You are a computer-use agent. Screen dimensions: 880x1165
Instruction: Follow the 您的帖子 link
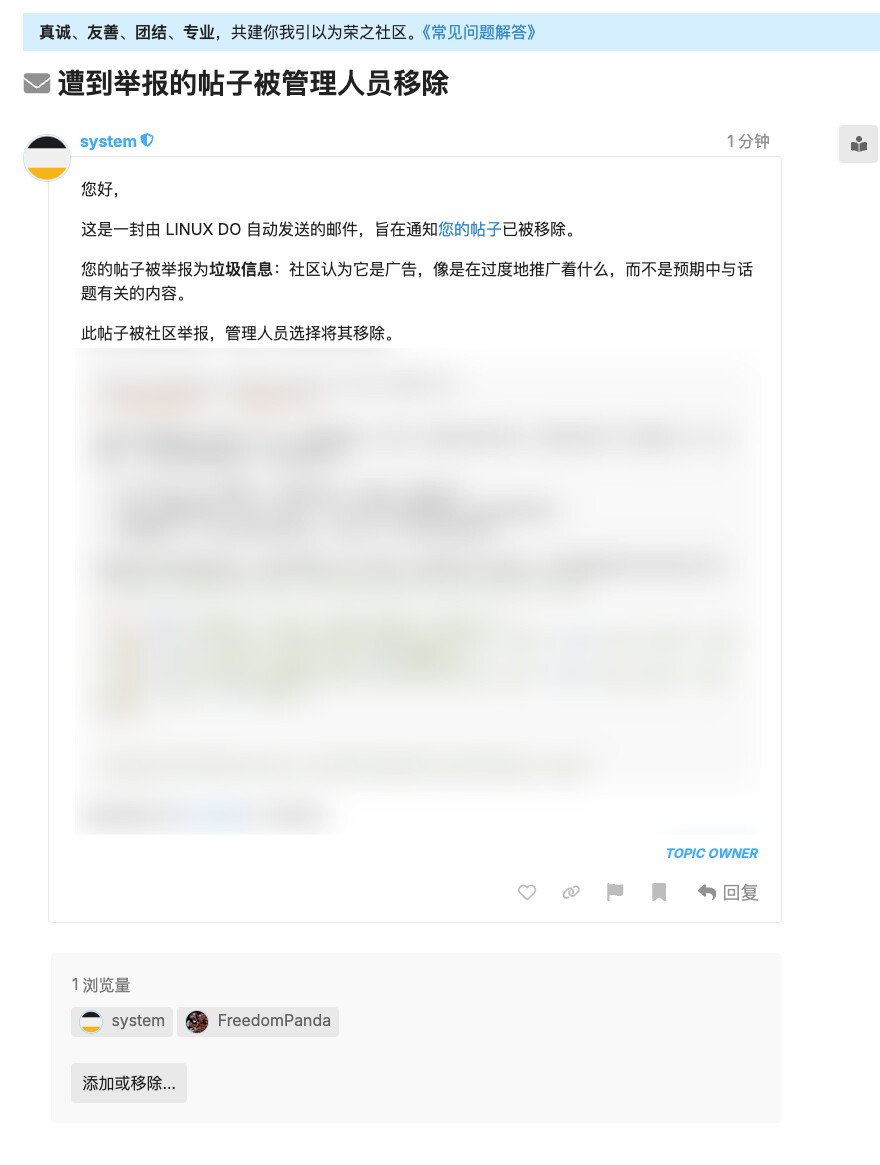point(470,229)
